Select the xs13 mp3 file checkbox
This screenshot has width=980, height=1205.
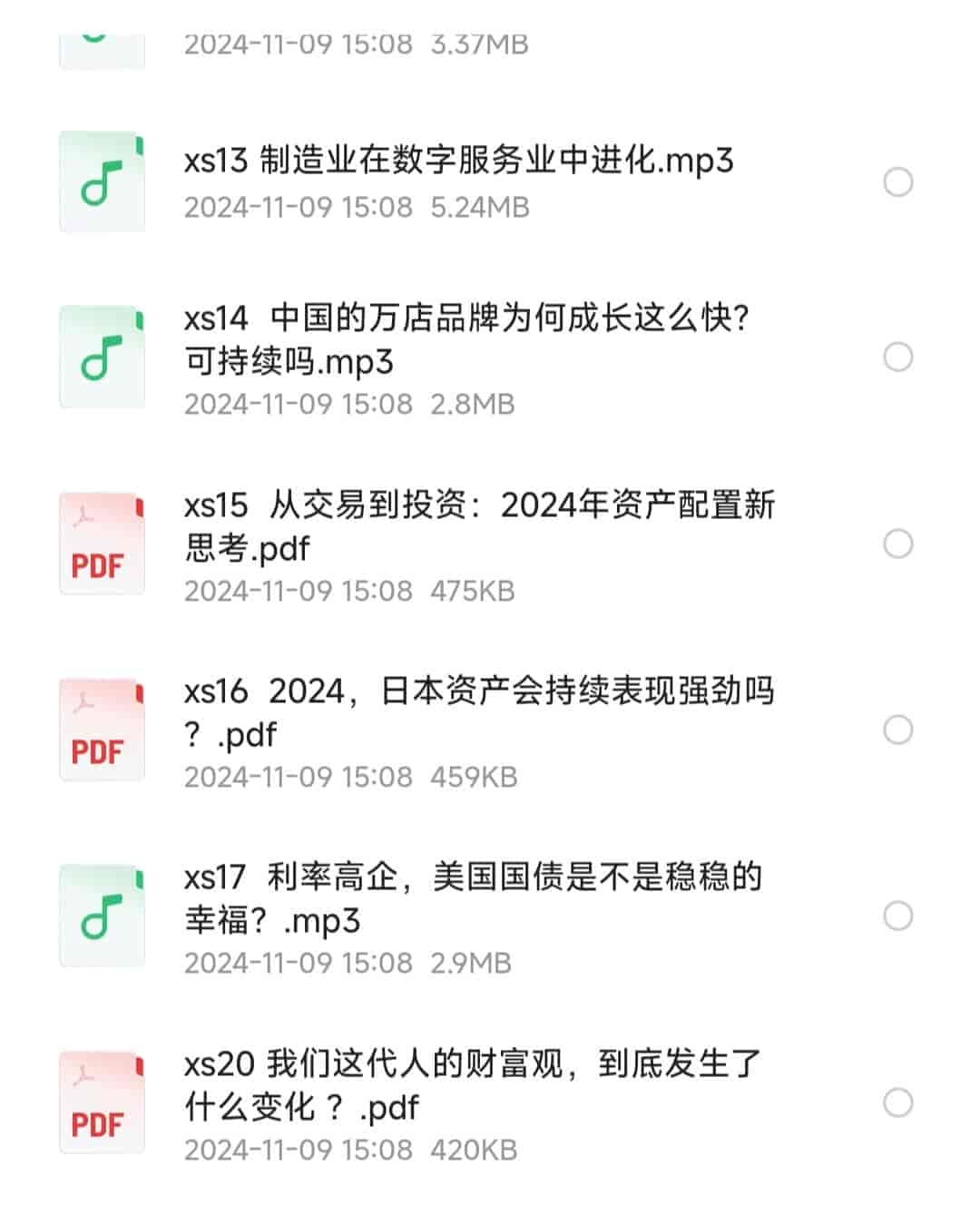(x=897, y=182)
